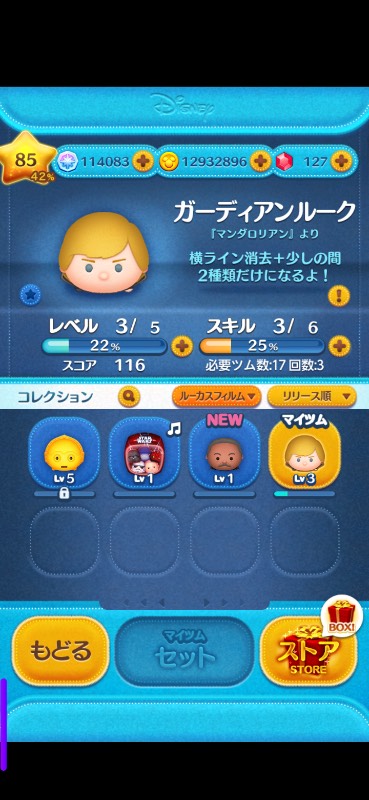Screen dimensions: 369x800
Task: Open the ルーカスフィルム filter dropdown
Action: coord(216,396)
